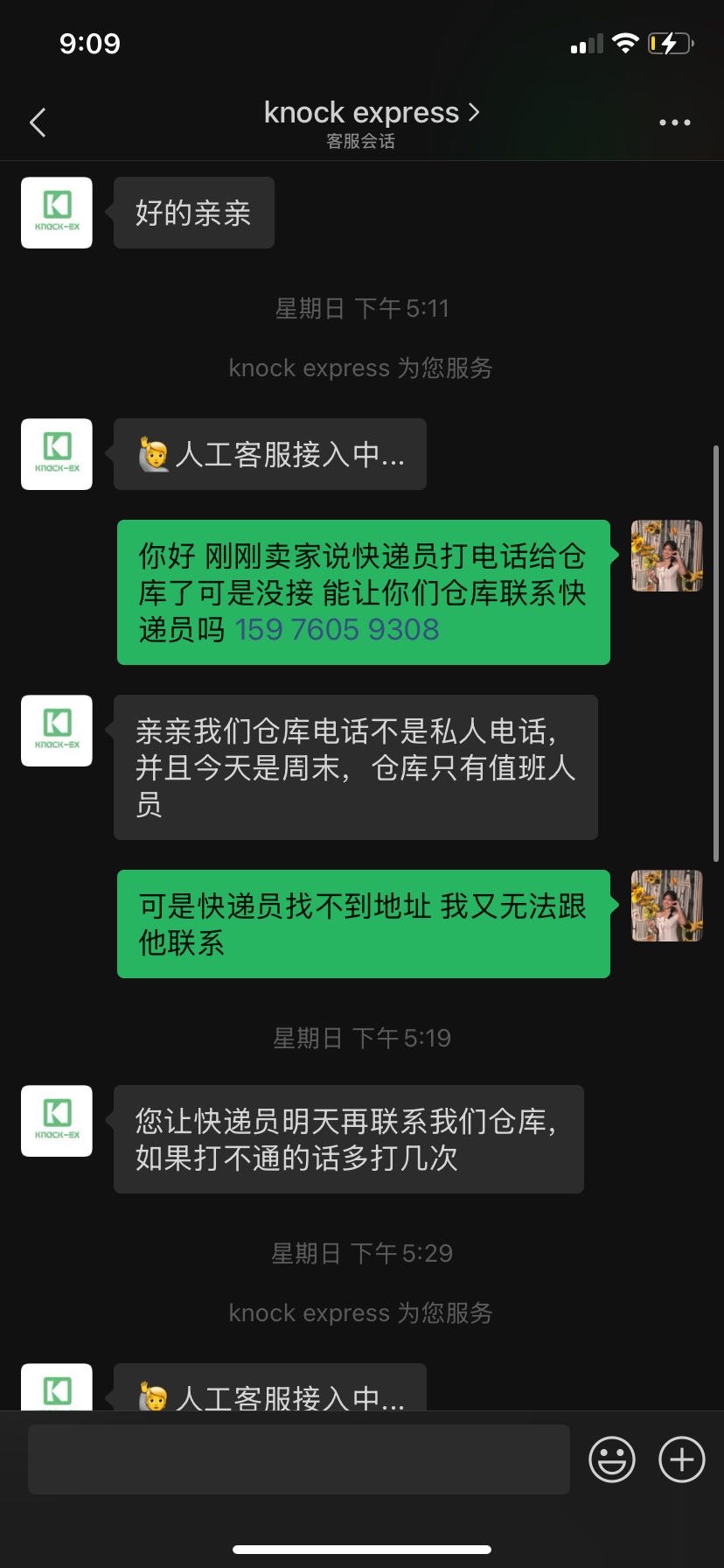The height and width of the screenshot is (1568, 724).
Task: Go back using the top-left arrow
Action: tap(38, 122)
